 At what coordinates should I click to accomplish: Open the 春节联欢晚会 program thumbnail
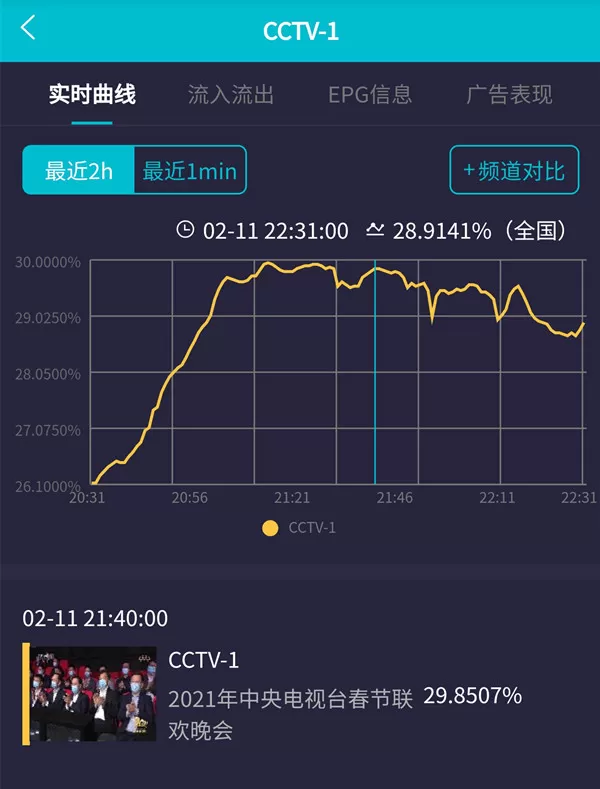[93, 693]
